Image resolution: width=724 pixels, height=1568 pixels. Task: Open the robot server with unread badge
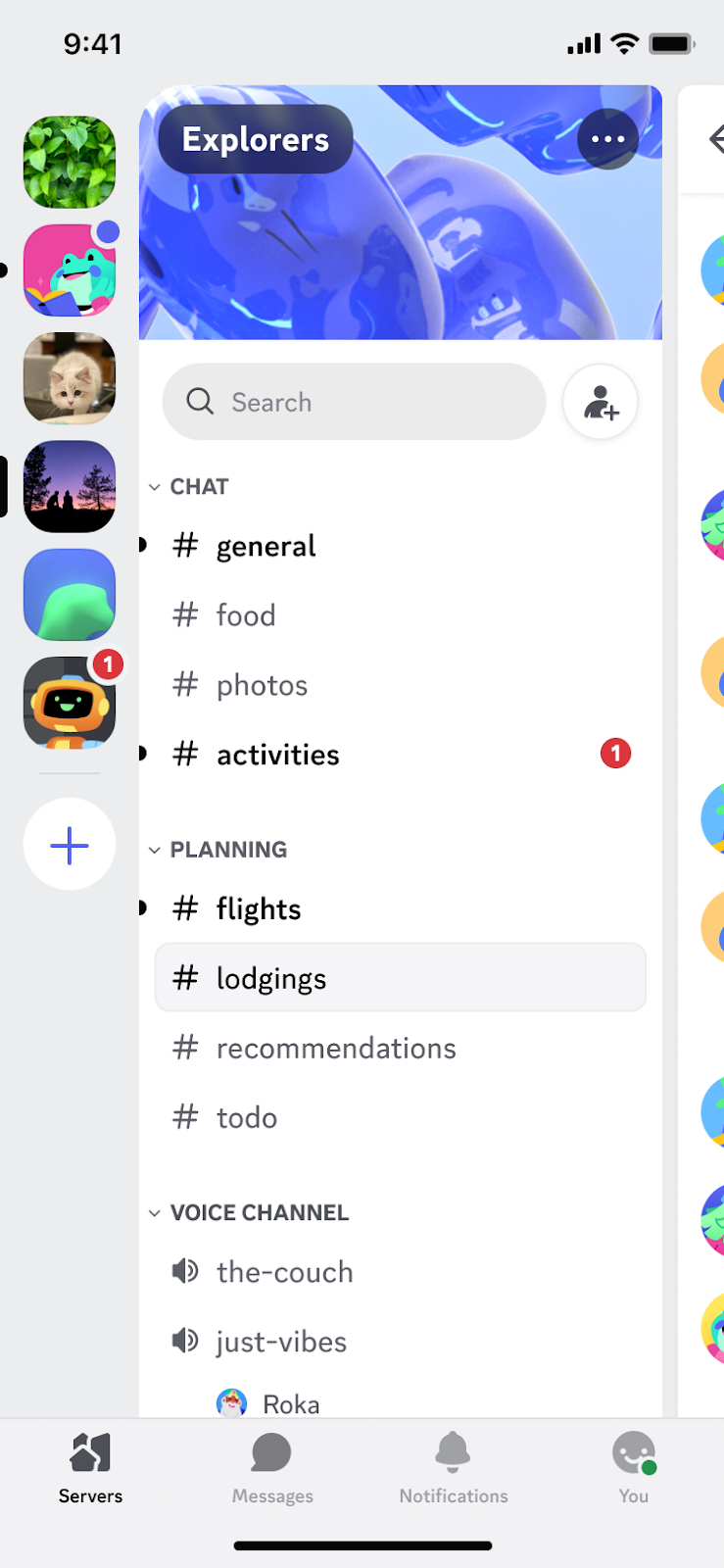point(69,702)
